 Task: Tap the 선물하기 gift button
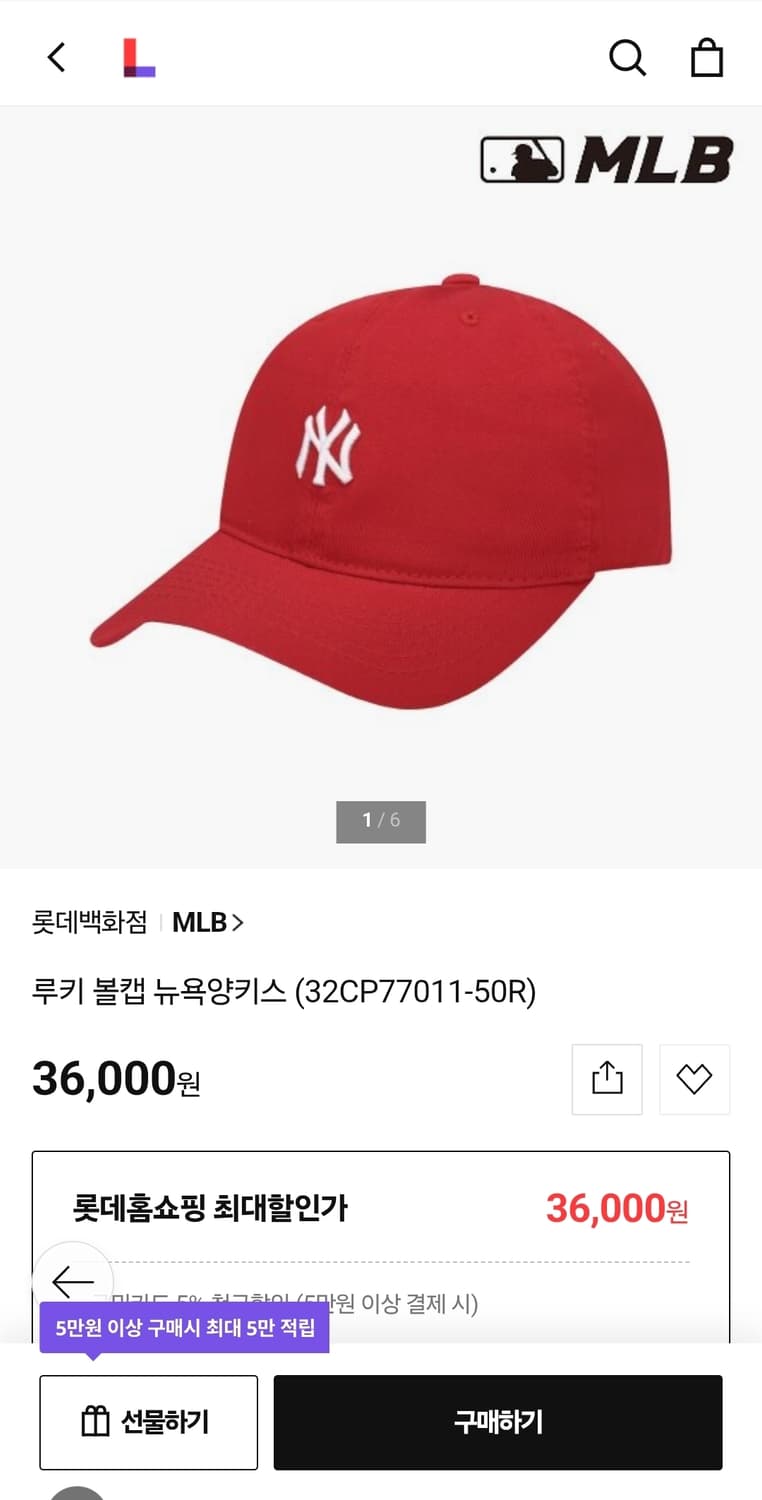tap(148, 1421)
